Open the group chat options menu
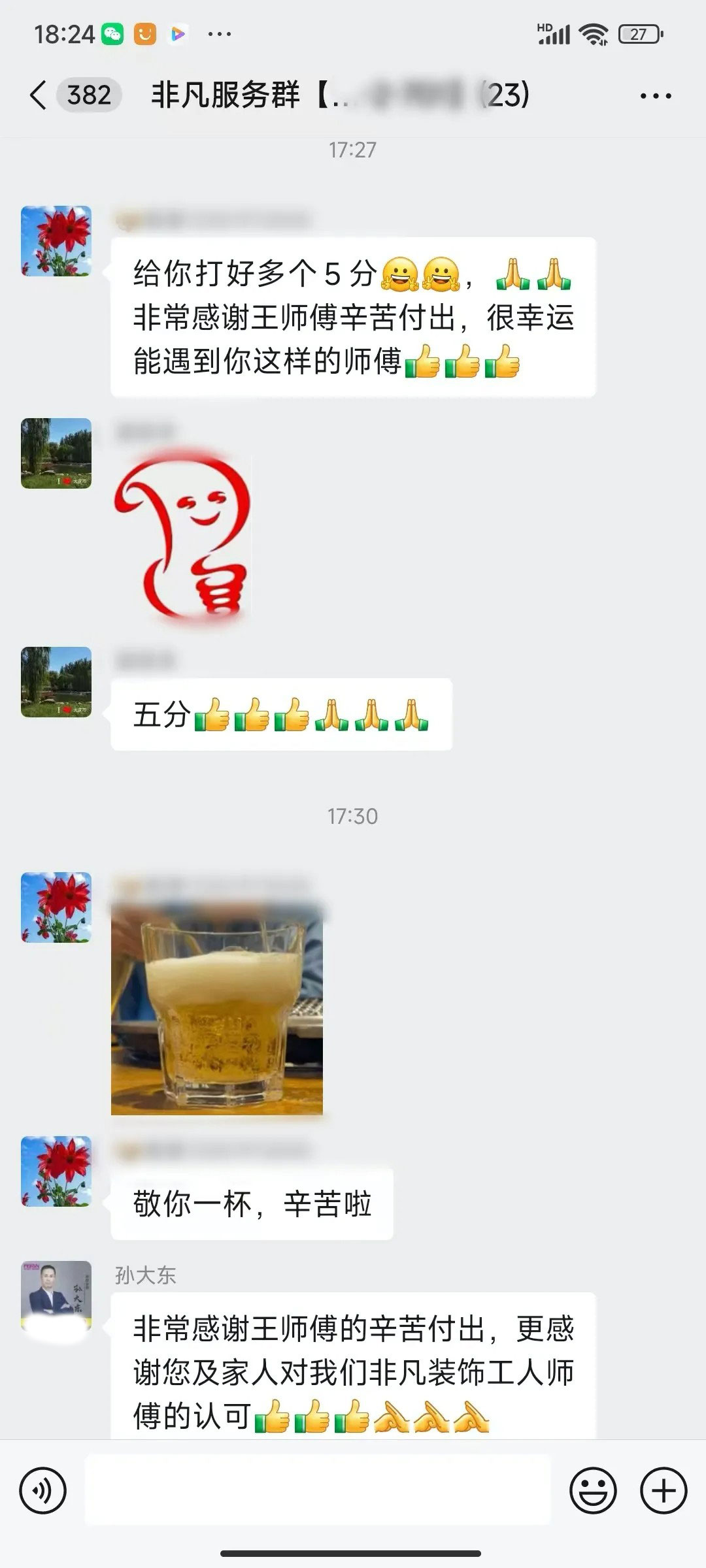The height and width of the screenshot is (1568, 706). (x=655, y=97)
